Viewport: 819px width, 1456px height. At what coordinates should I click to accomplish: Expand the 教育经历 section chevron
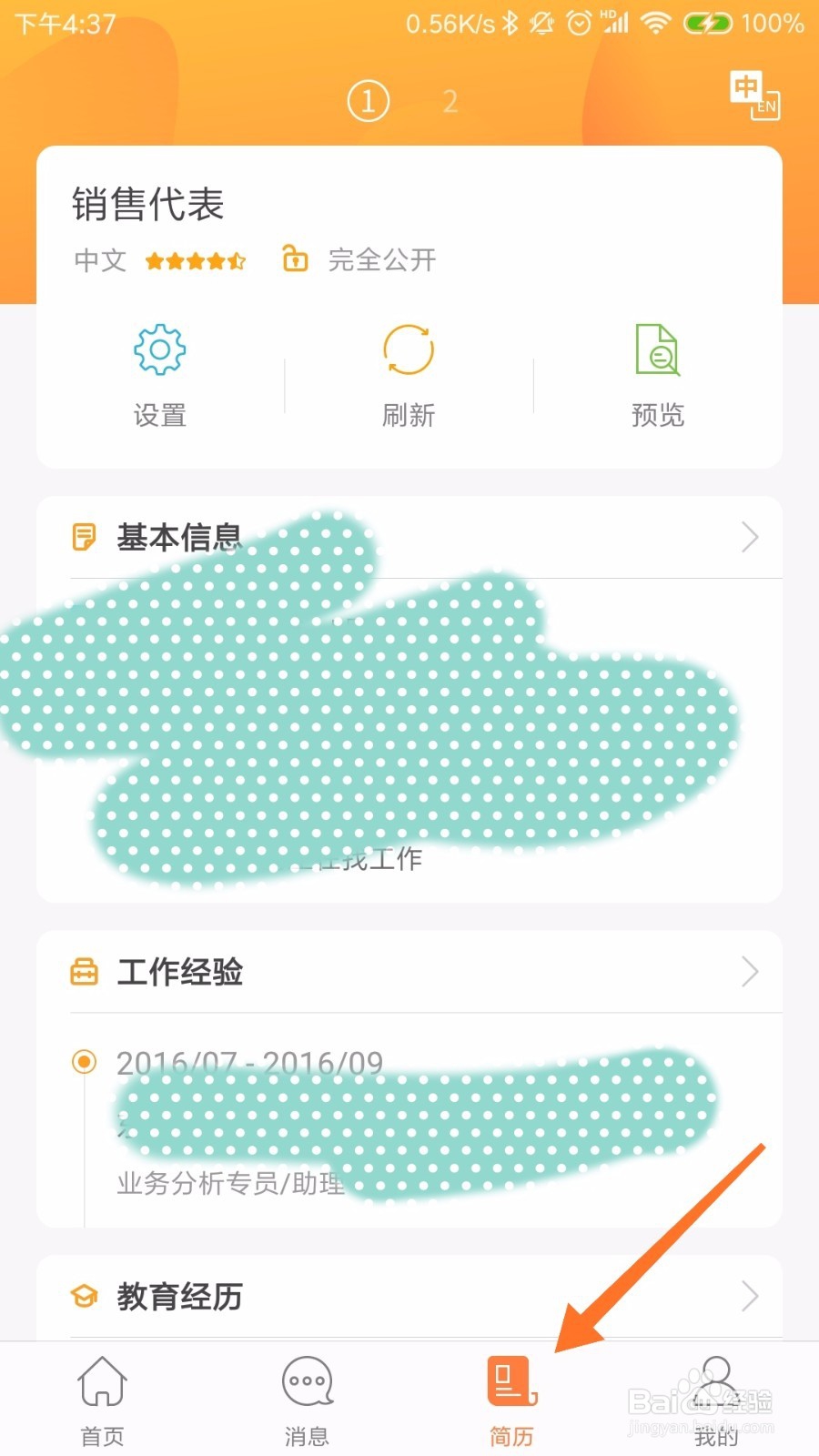tap(749, 1296)
